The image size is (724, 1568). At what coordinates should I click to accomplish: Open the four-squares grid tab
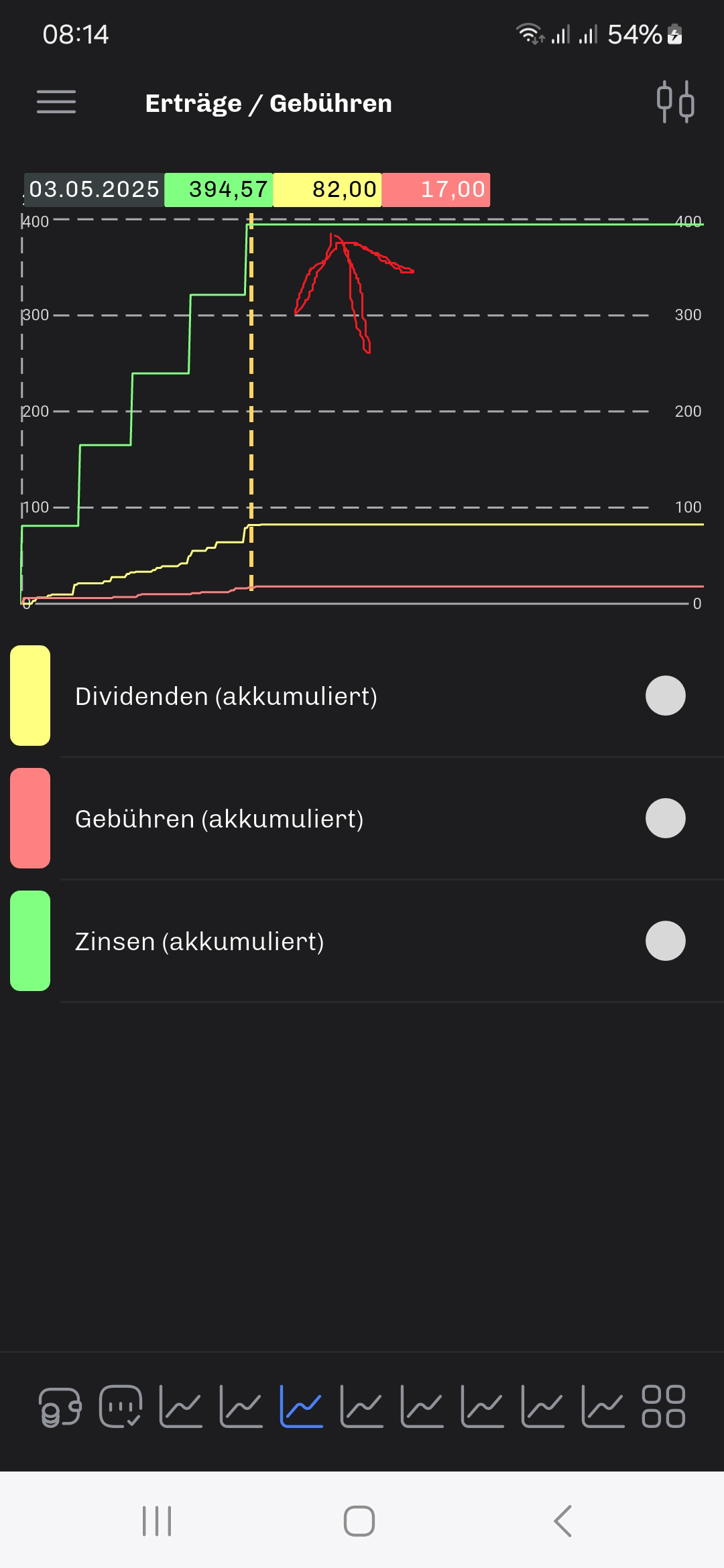pos(663,1407)
